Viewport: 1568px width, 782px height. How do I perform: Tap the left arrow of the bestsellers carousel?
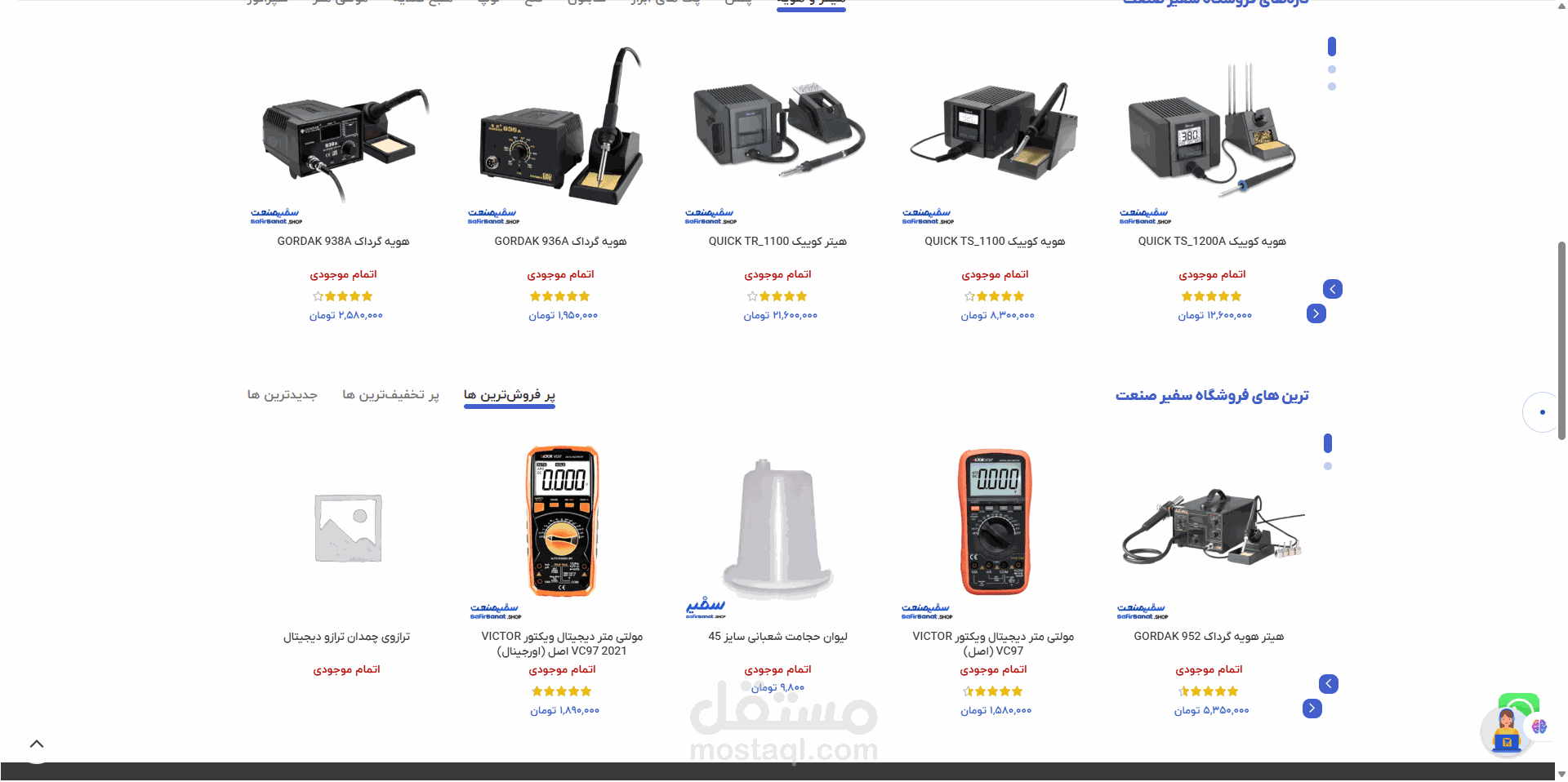1329,684
